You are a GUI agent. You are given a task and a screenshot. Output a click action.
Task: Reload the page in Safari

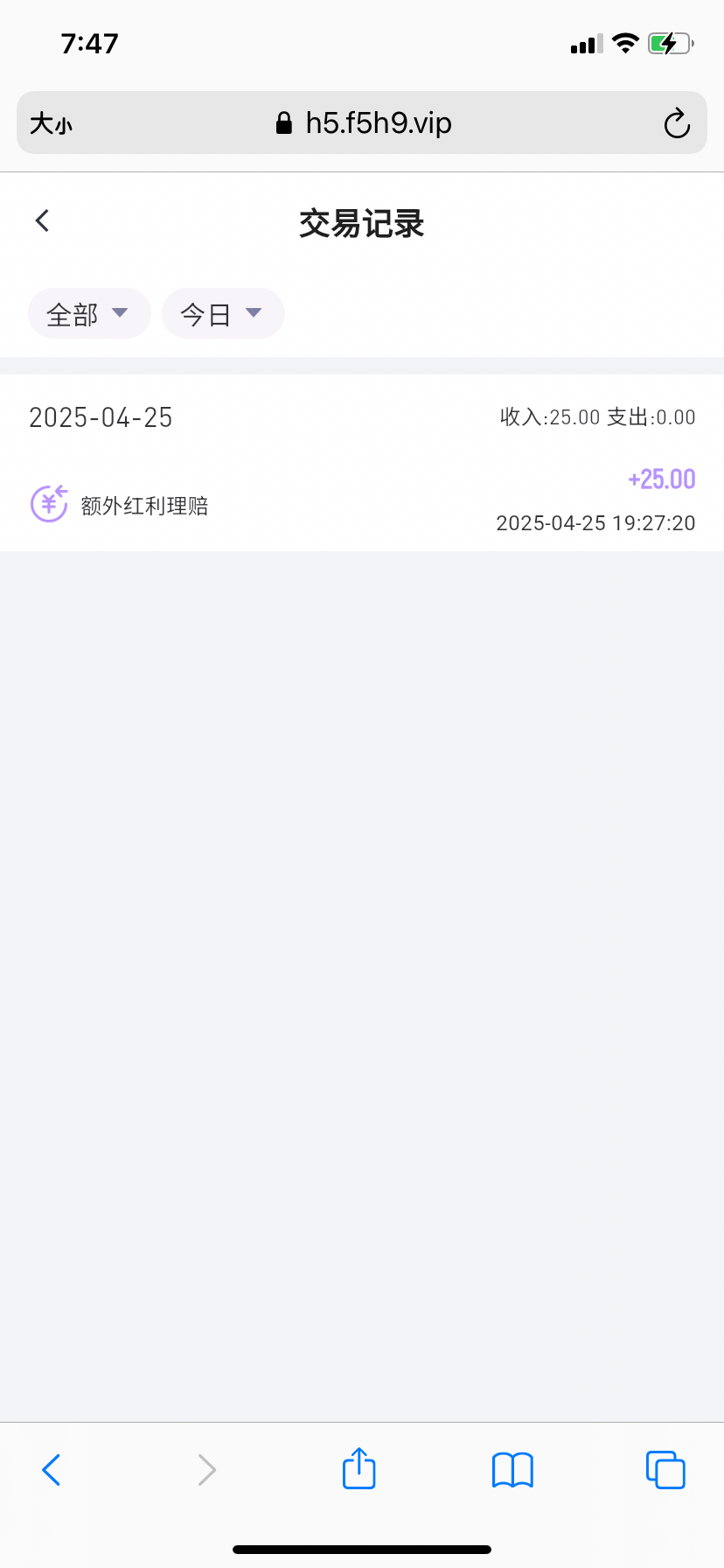point(676,123)
